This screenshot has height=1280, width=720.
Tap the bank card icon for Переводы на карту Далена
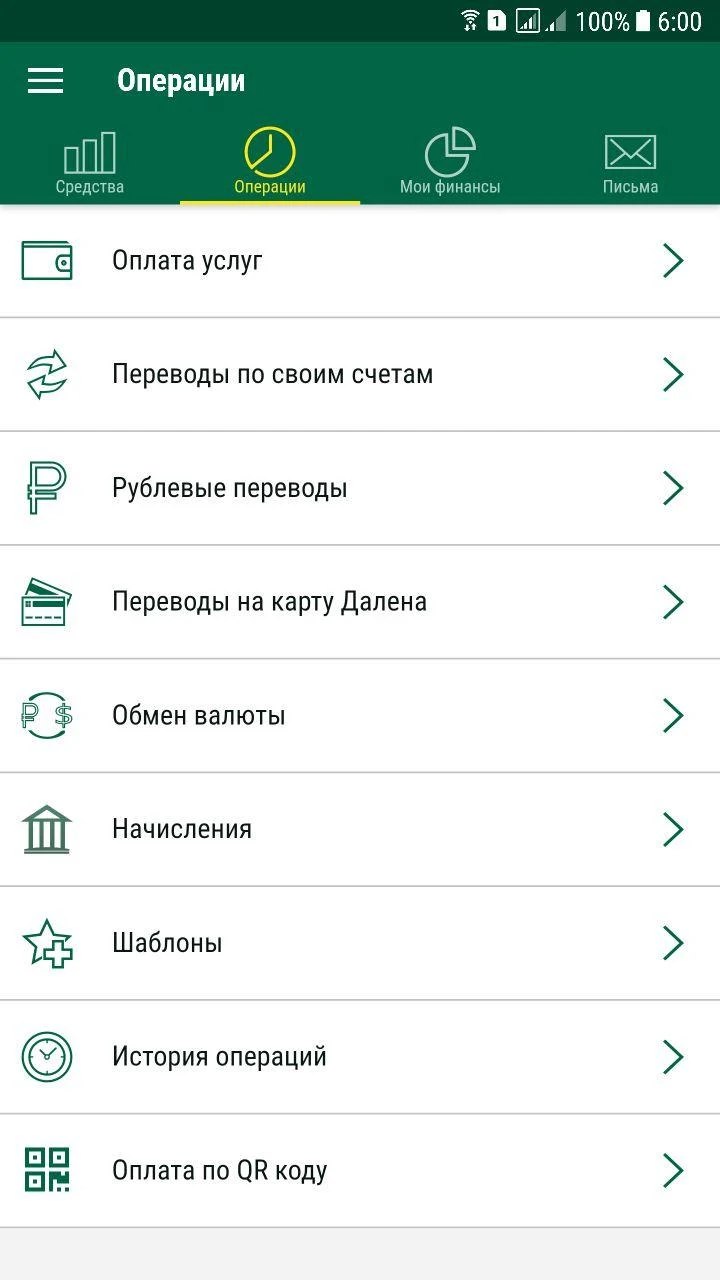pyautogui.click(x=44, y=601)
